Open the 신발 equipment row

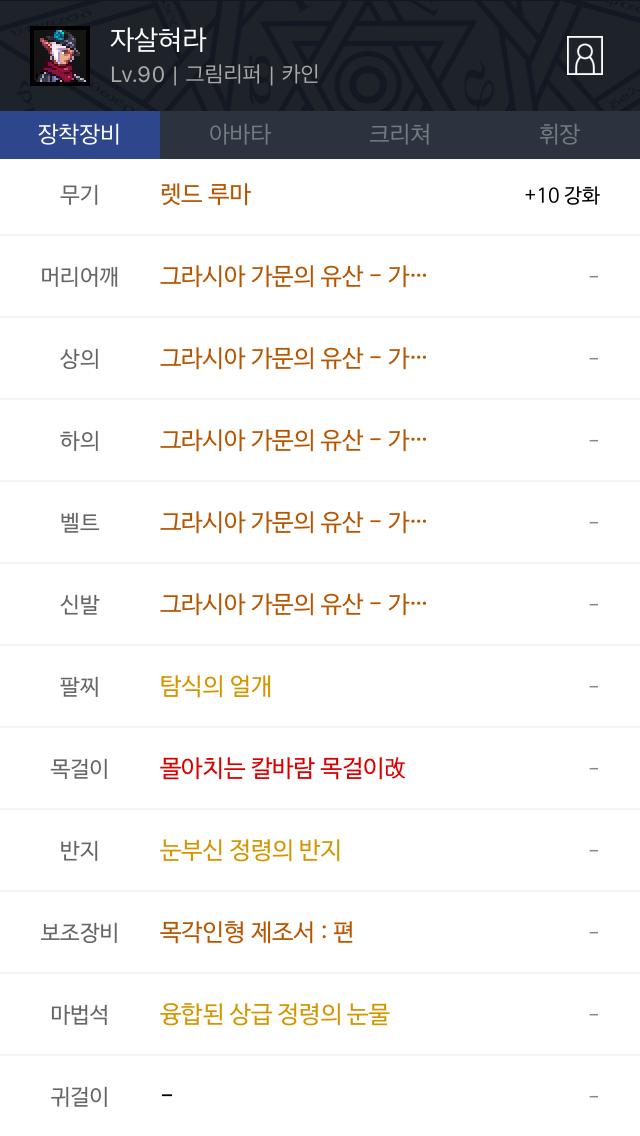coord(320,604)
